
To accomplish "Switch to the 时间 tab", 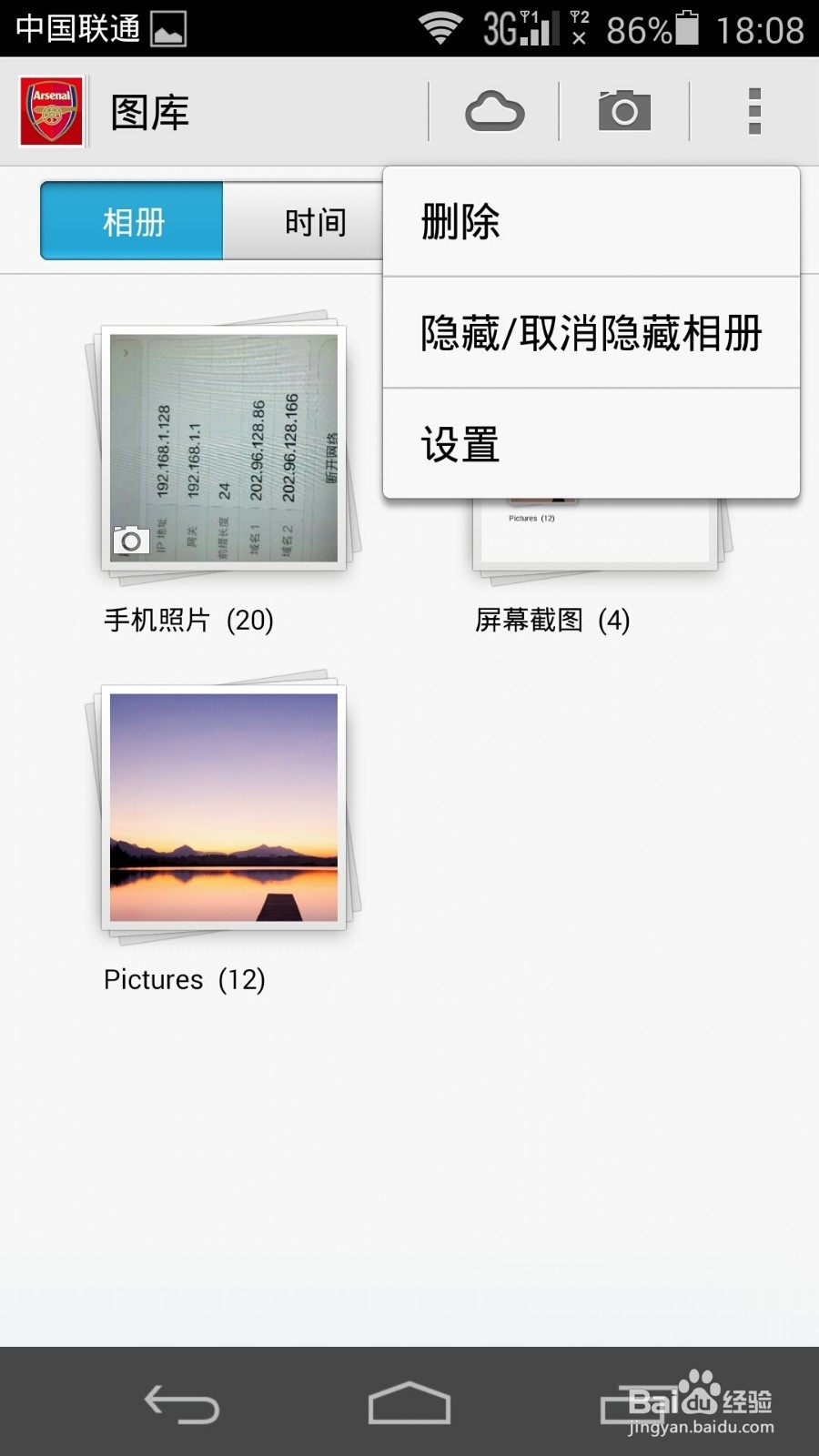I will pos(314,221).
